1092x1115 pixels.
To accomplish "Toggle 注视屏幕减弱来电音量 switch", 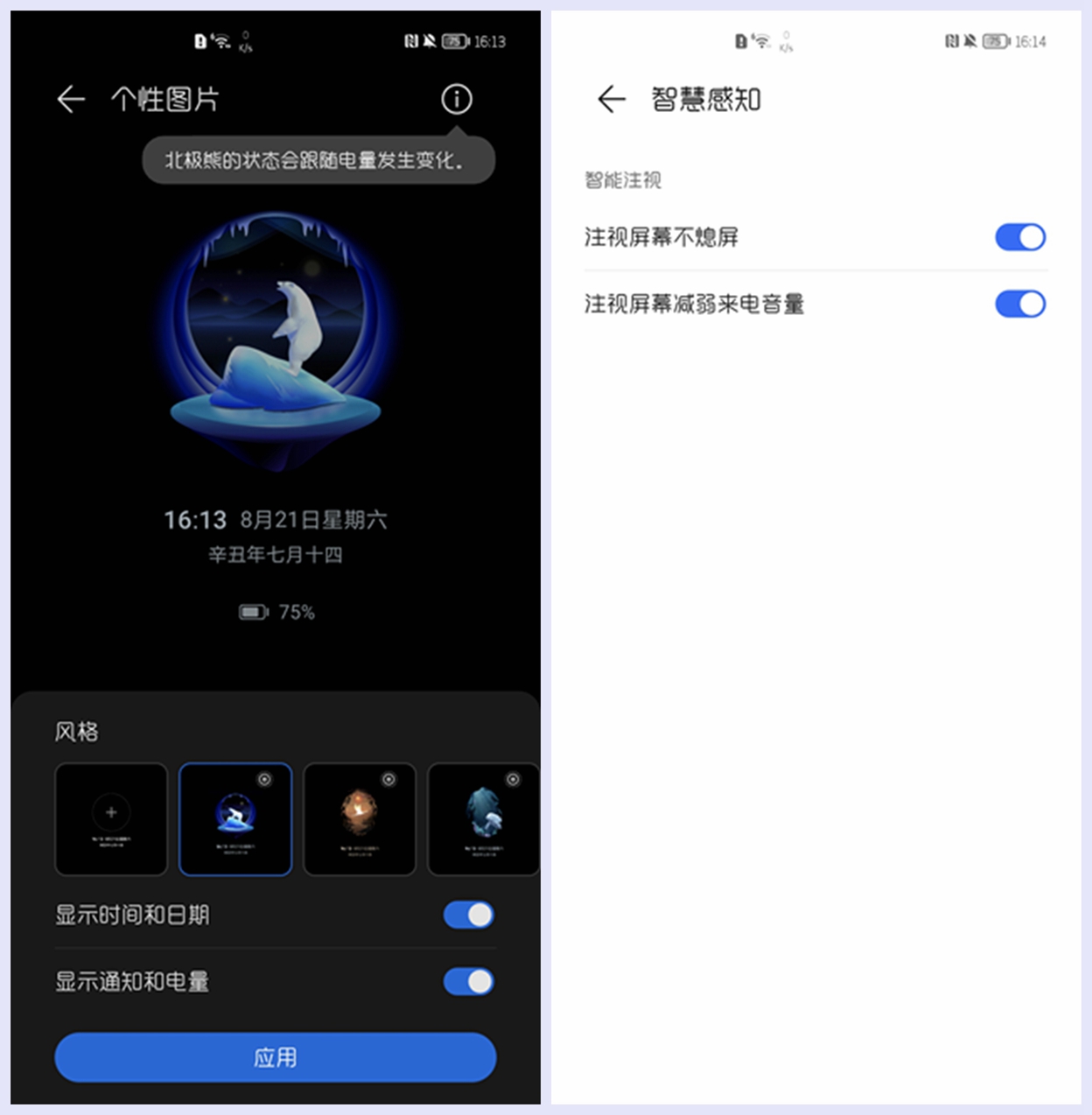I will click(x=1020, y=305).
